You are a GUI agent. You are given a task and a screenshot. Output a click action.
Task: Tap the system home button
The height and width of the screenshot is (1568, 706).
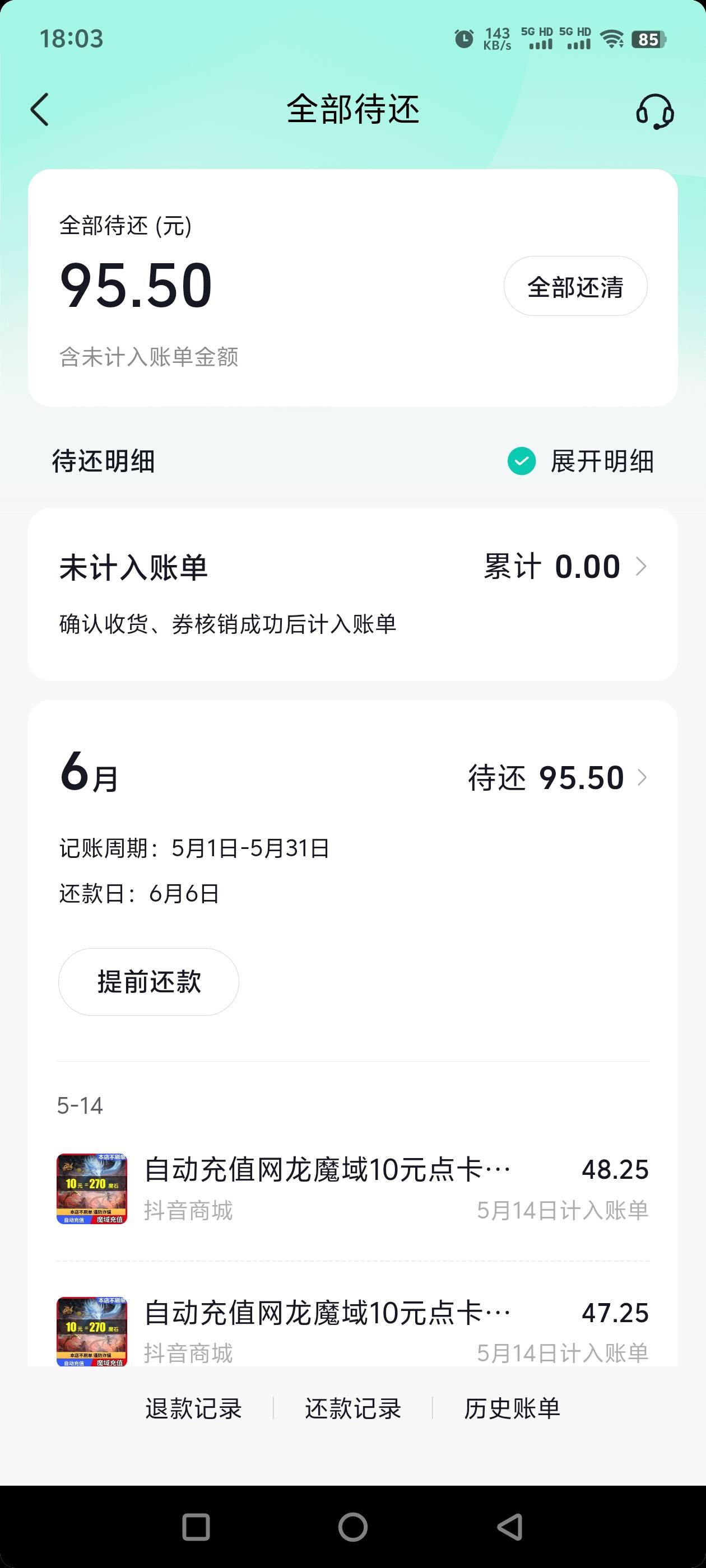352,1527
